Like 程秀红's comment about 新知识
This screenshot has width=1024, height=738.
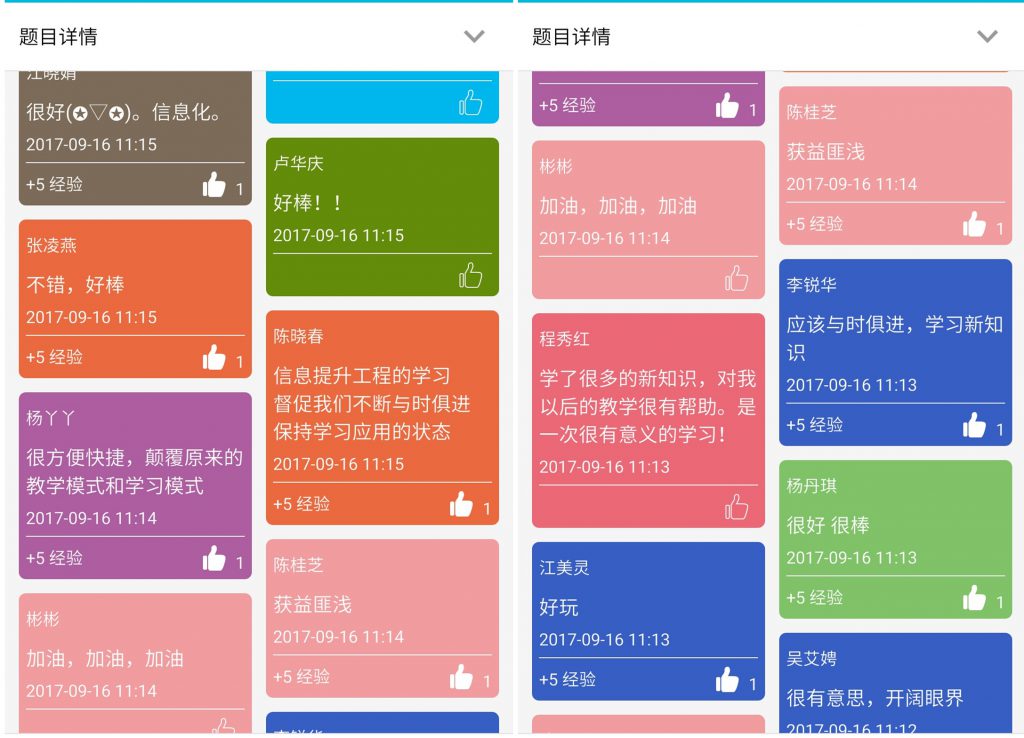736,507
